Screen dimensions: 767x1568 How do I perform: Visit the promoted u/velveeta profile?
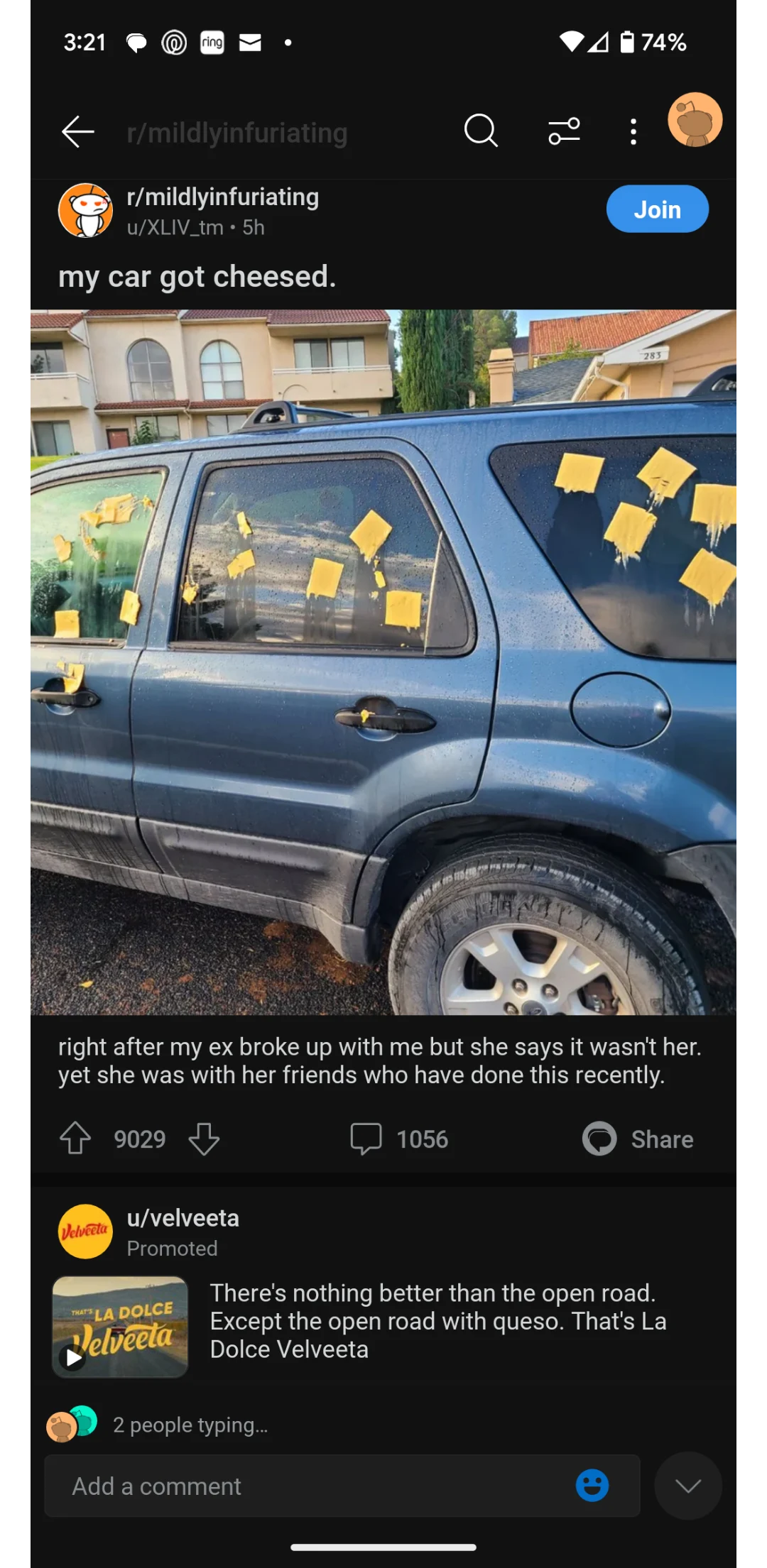(183, 1218)
